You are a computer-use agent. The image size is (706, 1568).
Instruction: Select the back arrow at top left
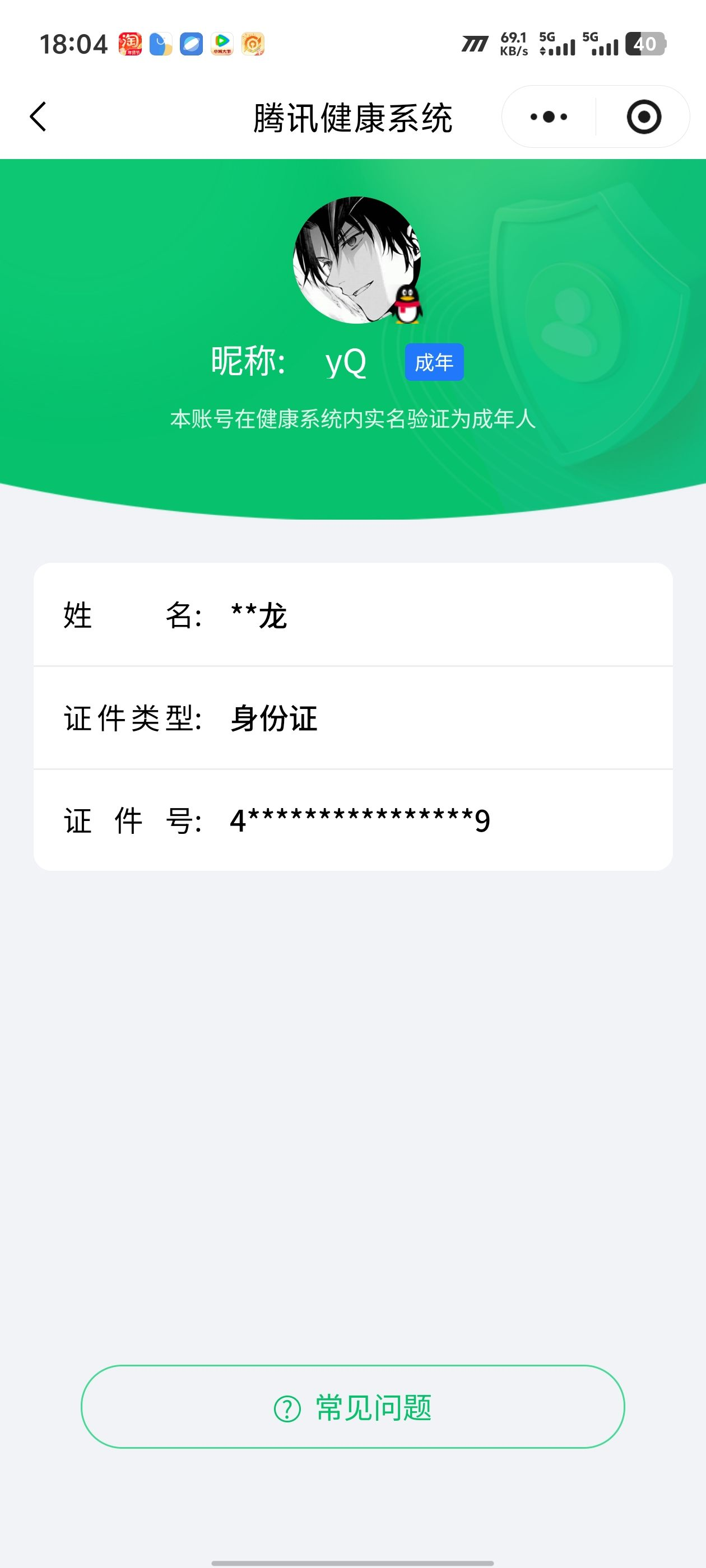pos(38,116)
